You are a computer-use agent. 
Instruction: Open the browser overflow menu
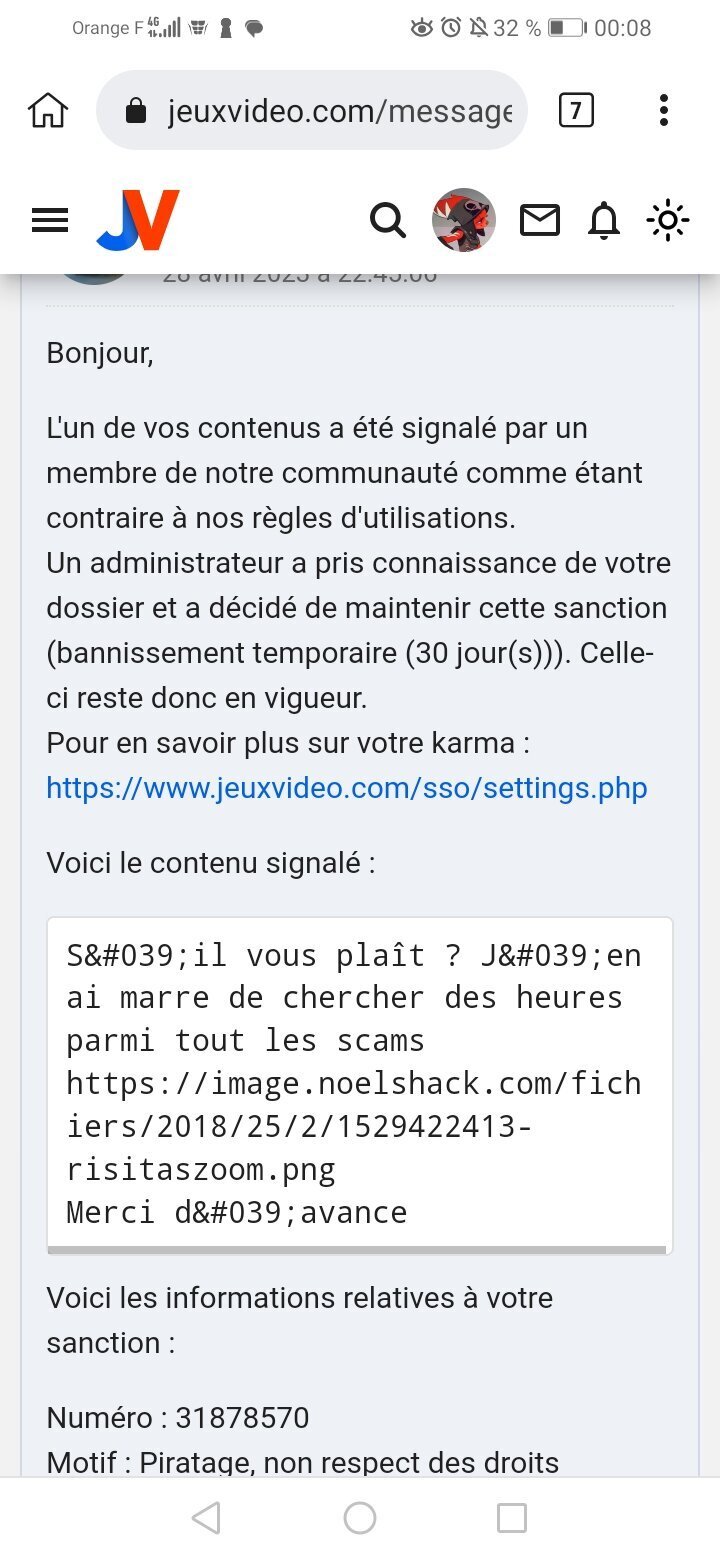click(x=664, y=110)
